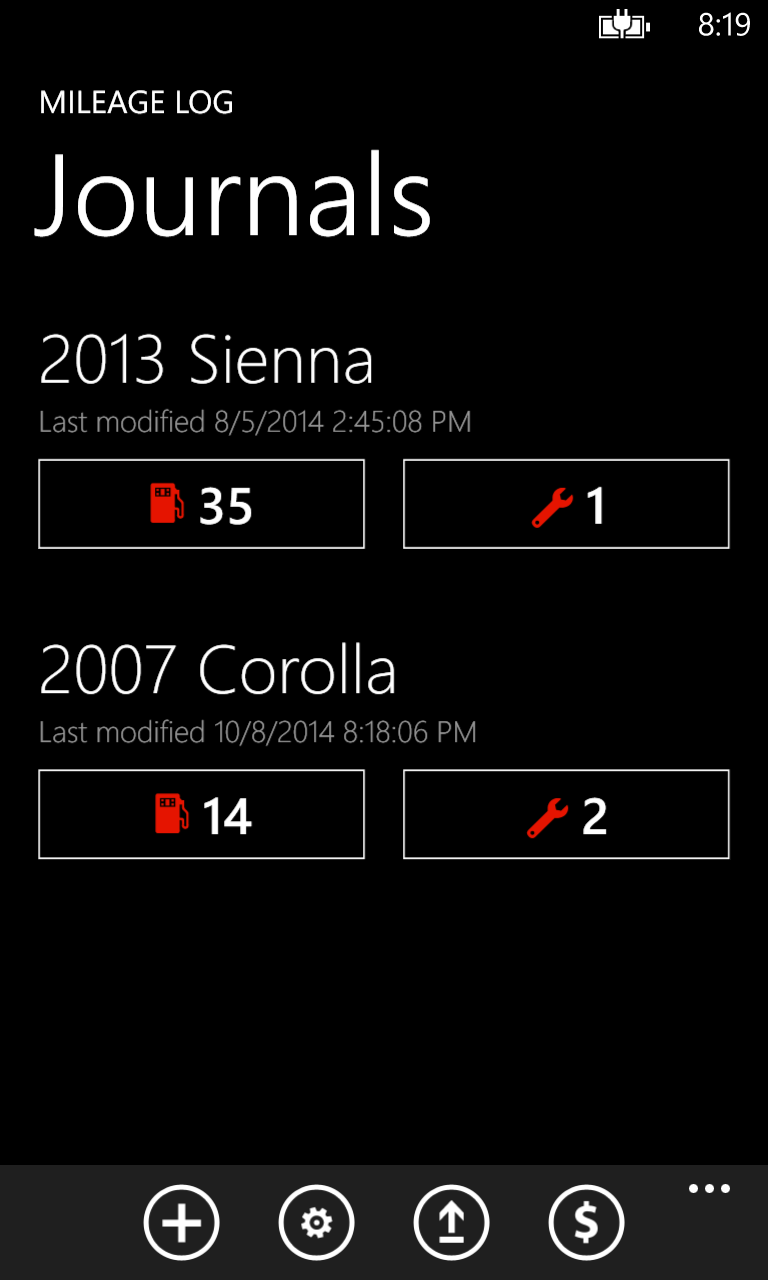The image size is (768, 1280).
Task: Open the 2013 Sienna journal
Action: [x=206, y=361]
